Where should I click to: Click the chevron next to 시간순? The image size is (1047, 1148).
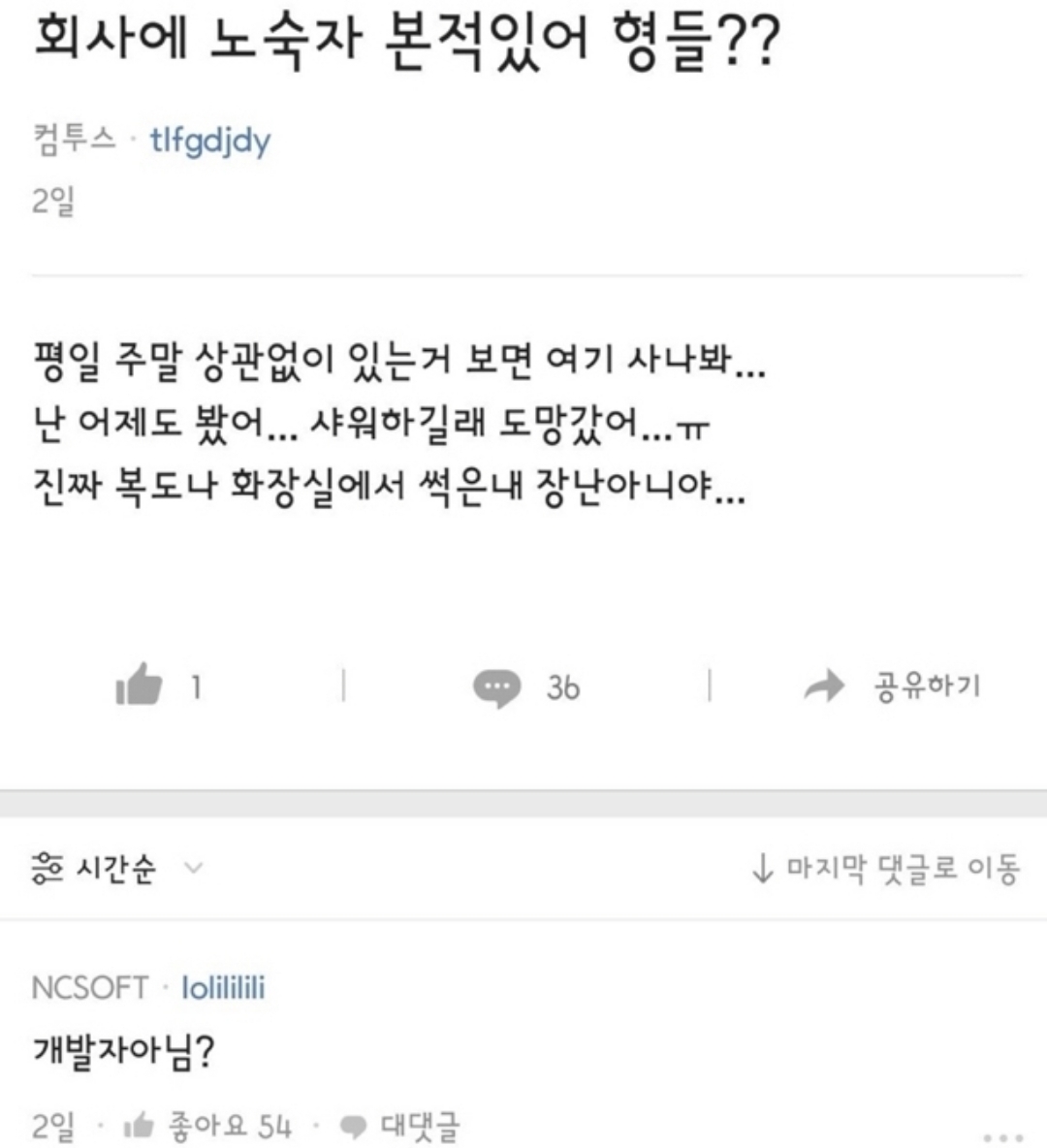(190, 872)
